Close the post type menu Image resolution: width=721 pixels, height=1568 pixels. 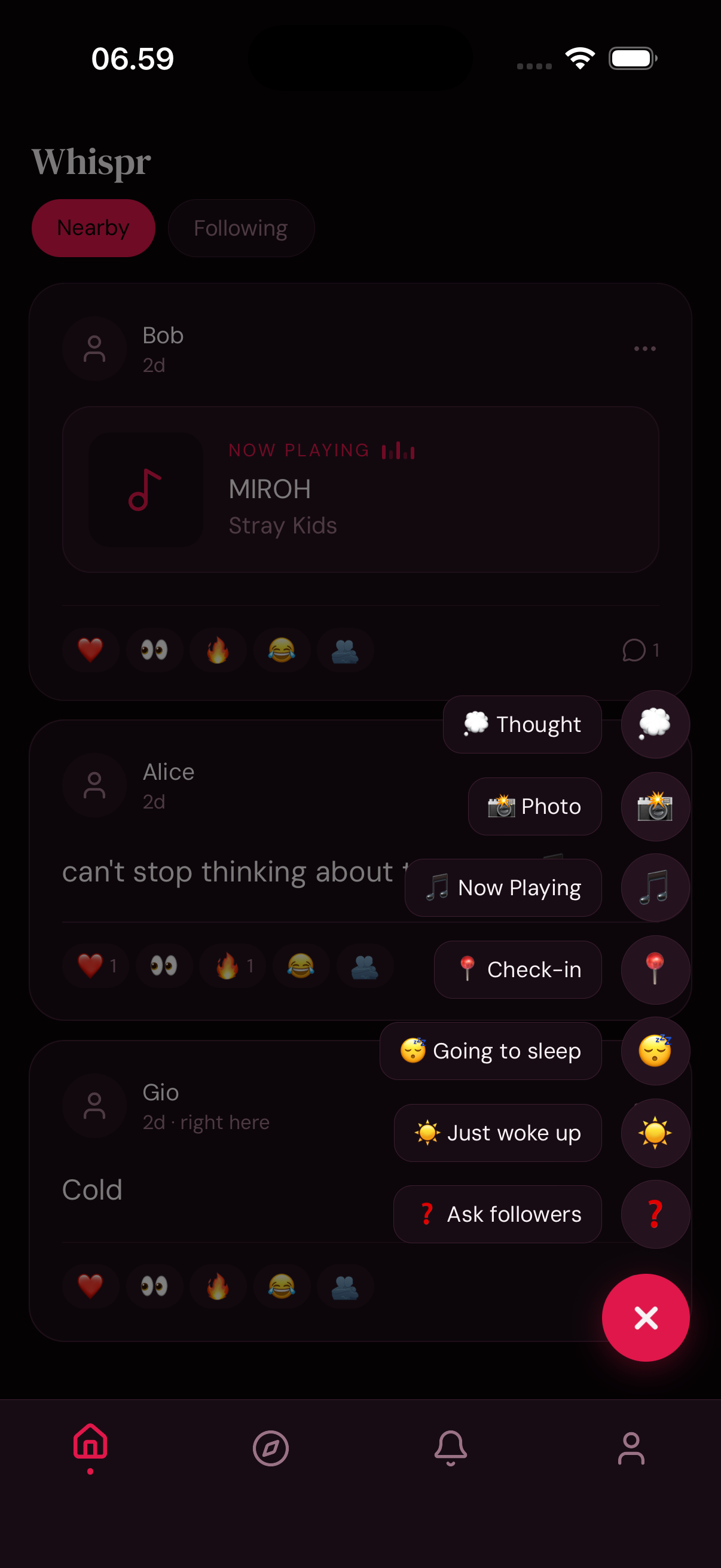tap(645, 1317)
